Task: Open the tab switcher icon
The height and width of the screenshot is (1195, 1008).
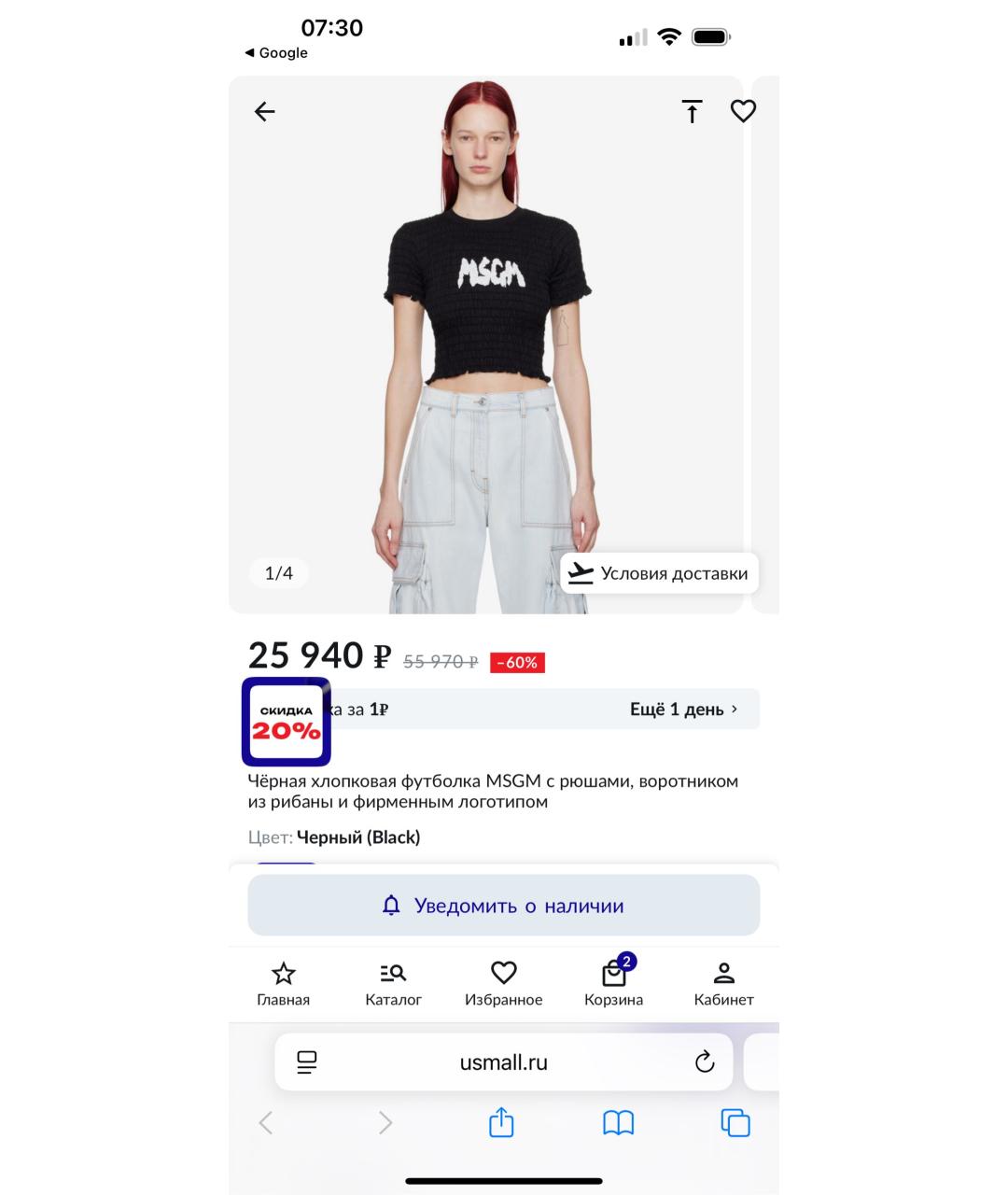Action: (x=735, y=1122)
